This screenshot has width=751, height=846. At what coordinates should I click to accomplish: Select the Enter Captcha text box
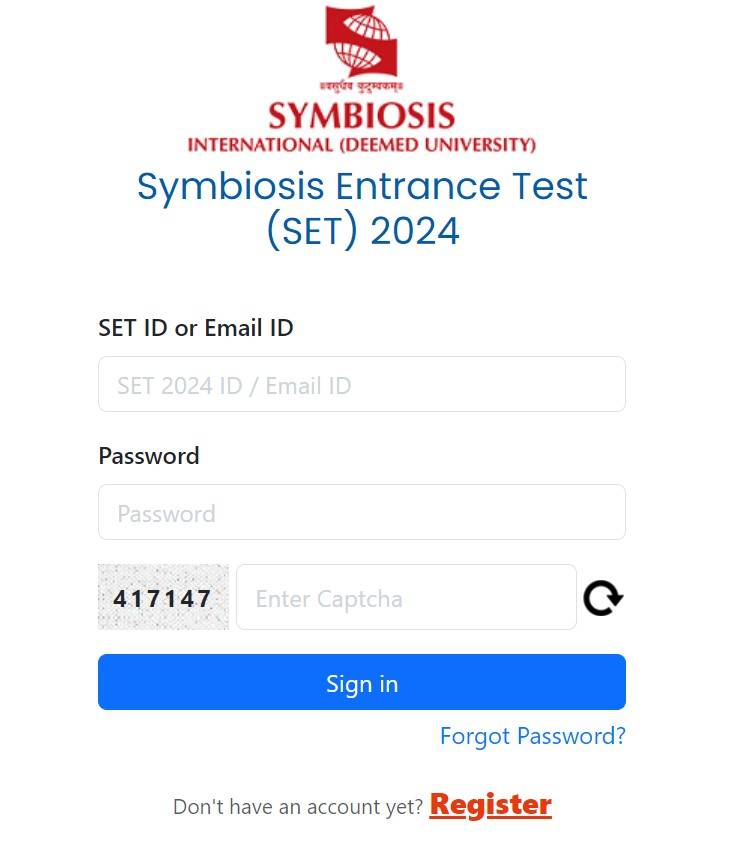point(406,598)
